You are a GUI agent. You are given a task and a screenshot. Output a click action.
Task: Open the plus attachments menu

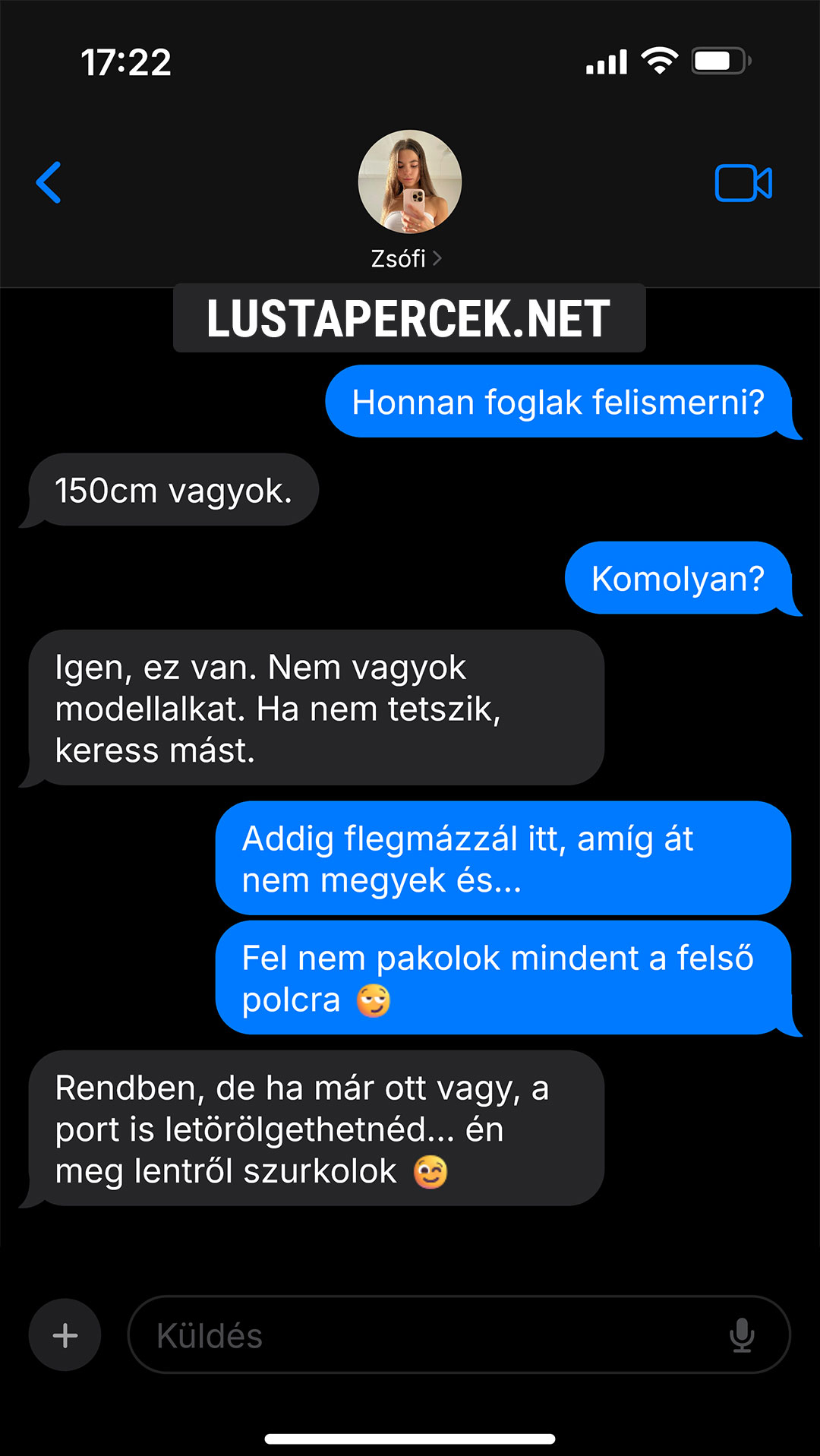65,1334
